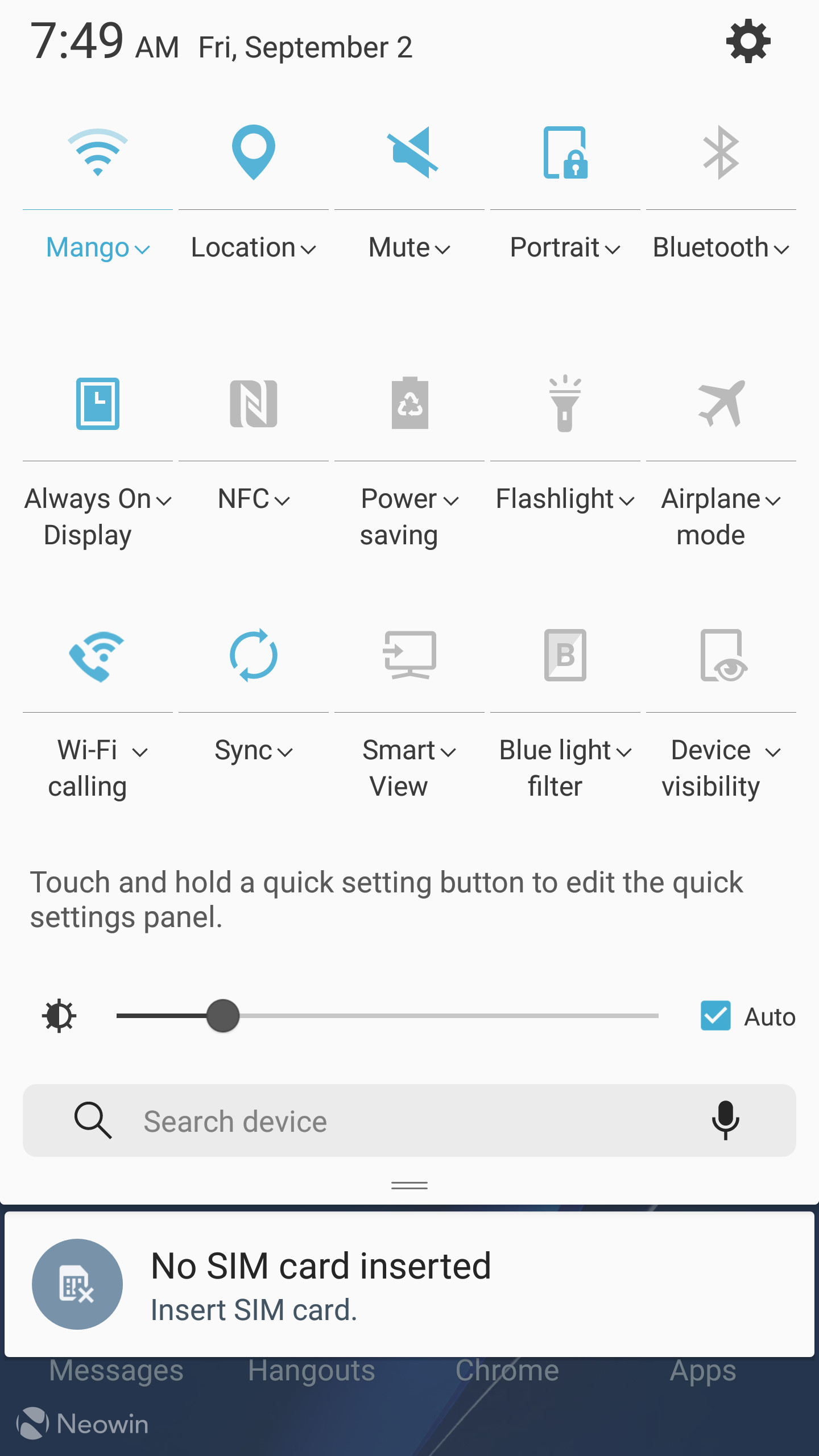
Task: Turn on Device visibility
Action: pyautogui.click(x=723, y=655)
